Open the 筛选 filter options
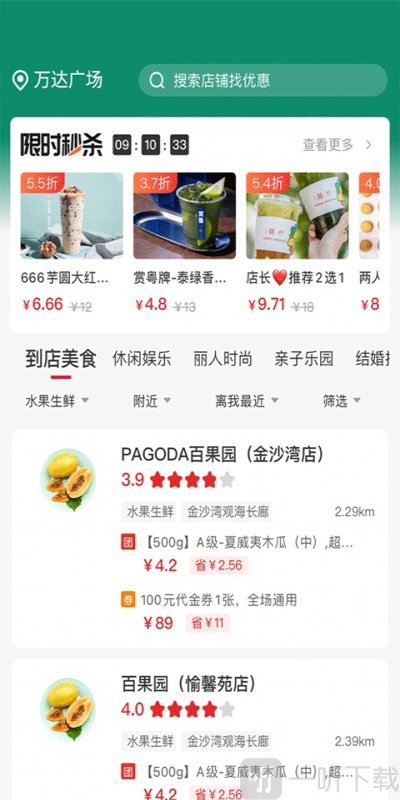Viewport: 400px width, 800px height. click(341, 401)
